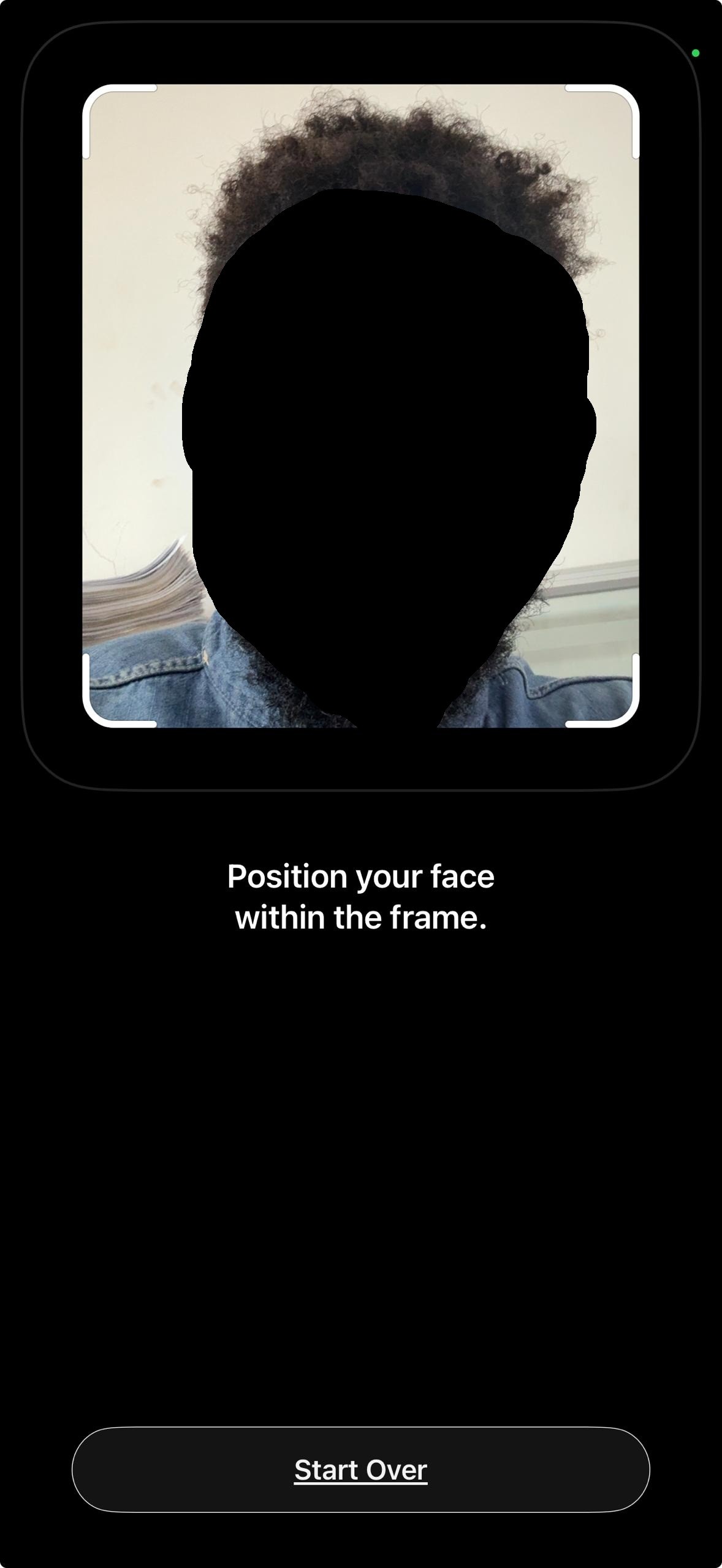The image size is (722, 1568).
Task: Tap the Start Over button
Action: 360,1469
